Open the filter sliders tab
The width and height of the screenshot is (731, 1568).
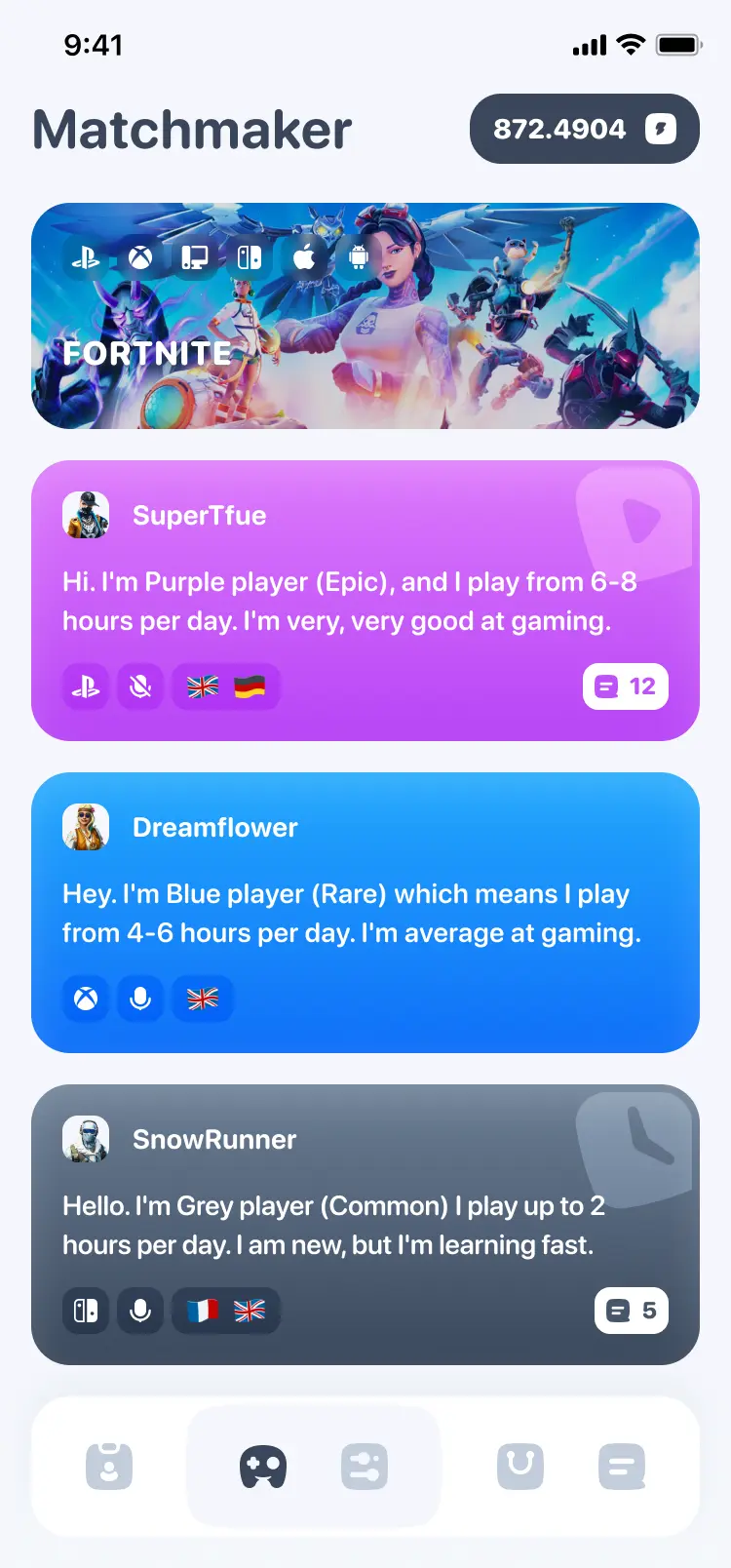[x=365, y=1467]
